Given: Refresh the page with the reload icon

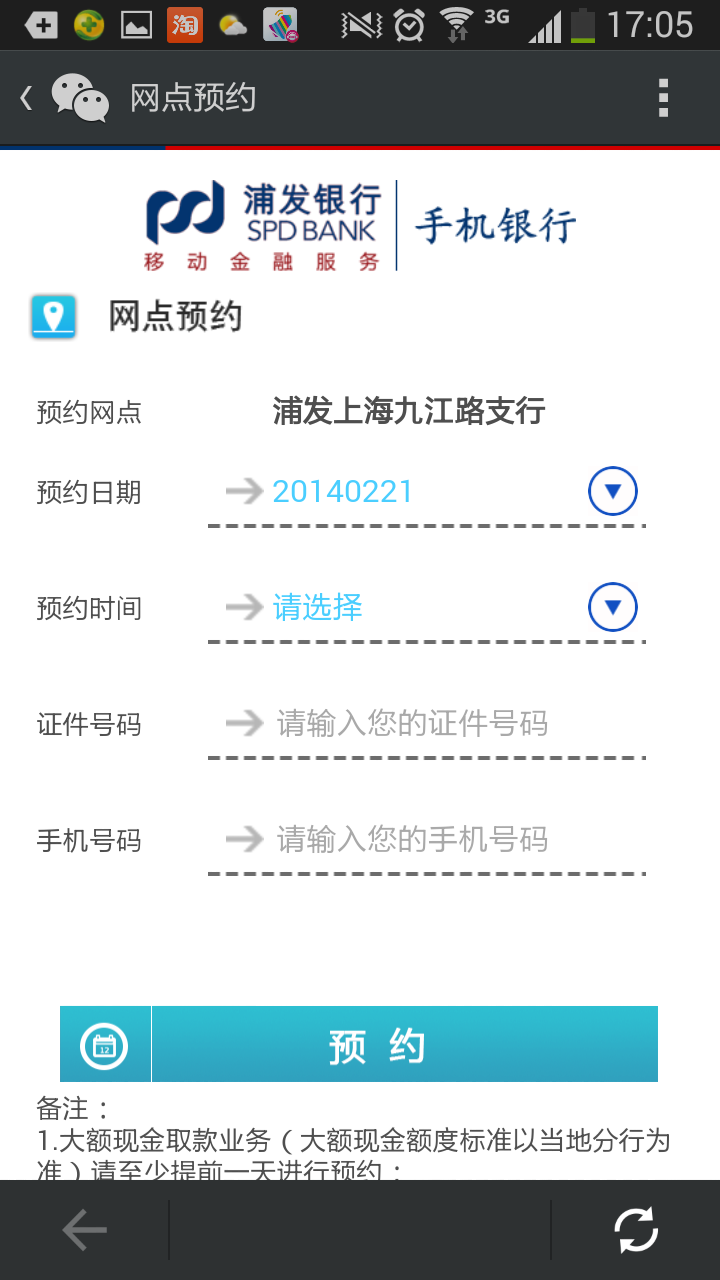Looking at the screenshot, I should click(635, 1230).
